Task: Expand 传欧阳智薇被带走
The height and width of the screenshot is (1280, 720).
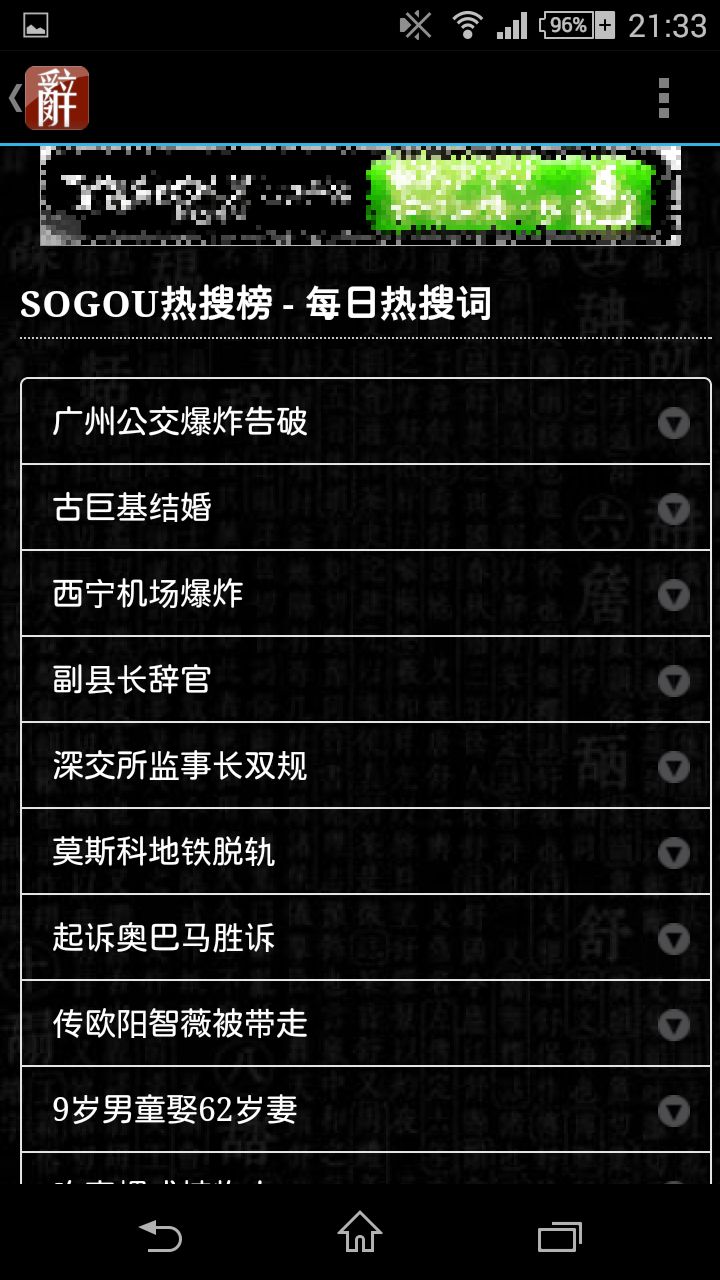Action: point(366,1024)
